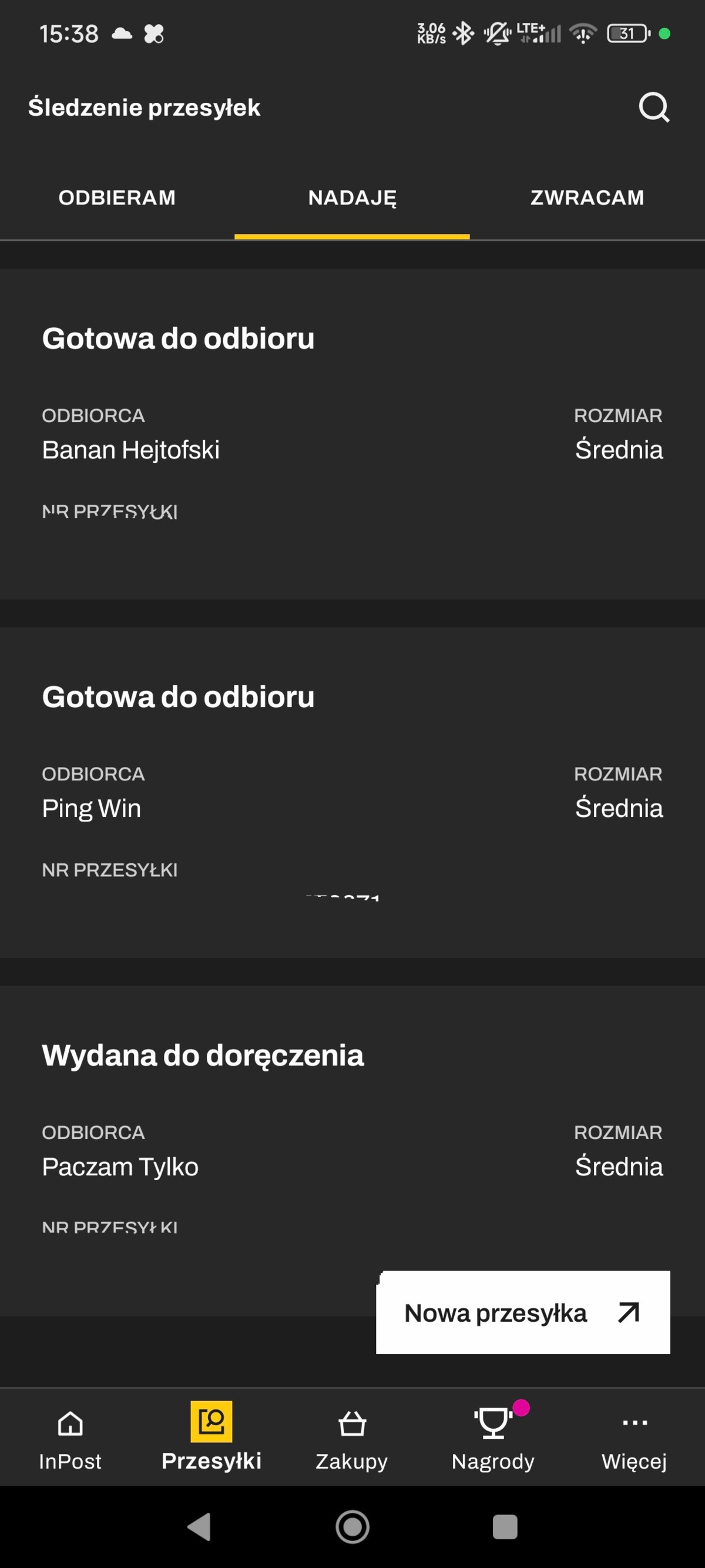Open the parcel for Ping Win

tap(352, 791)
